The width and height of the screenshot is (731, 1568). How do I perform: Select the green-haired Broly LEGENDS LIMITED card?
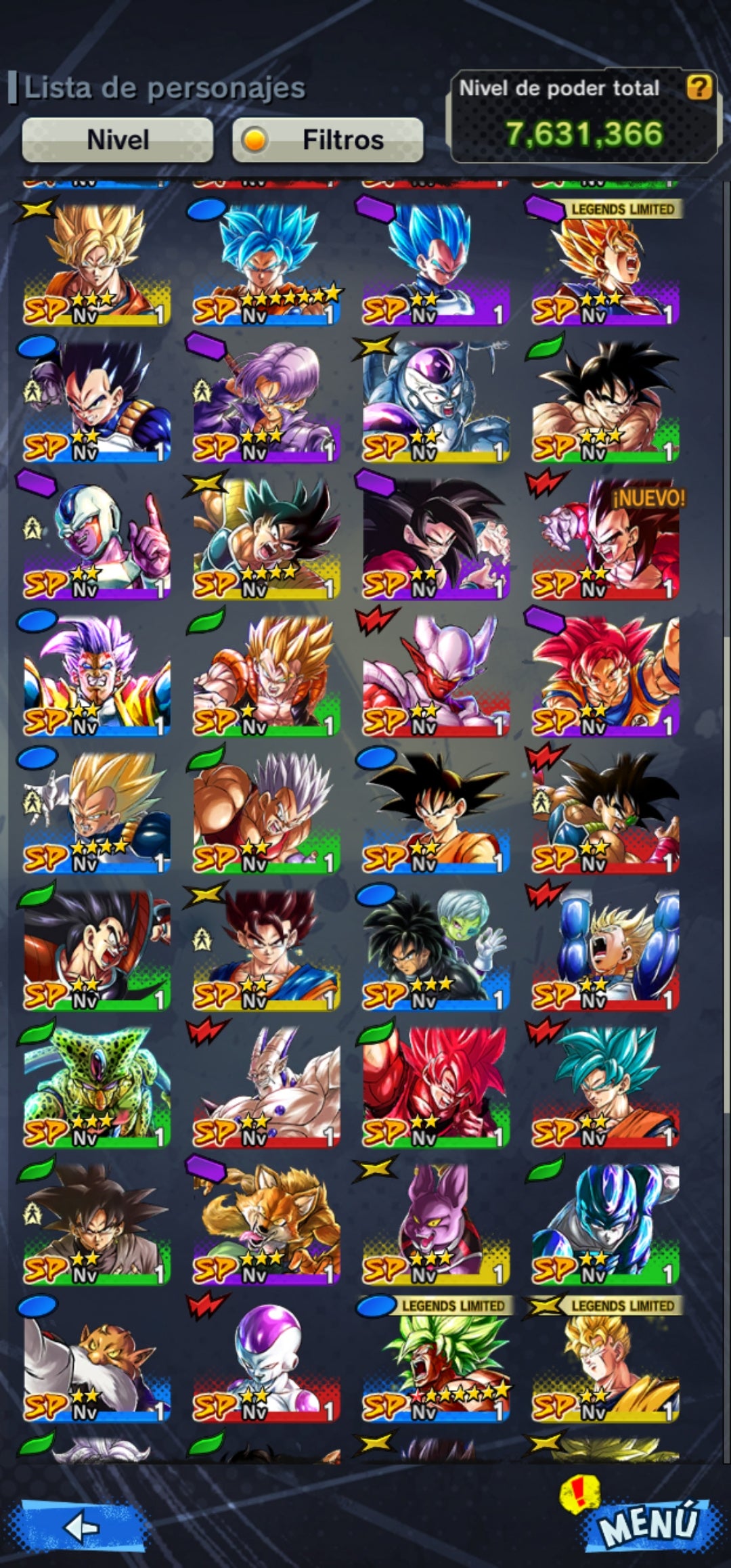pyautogui.click(x=436, y=1361)
